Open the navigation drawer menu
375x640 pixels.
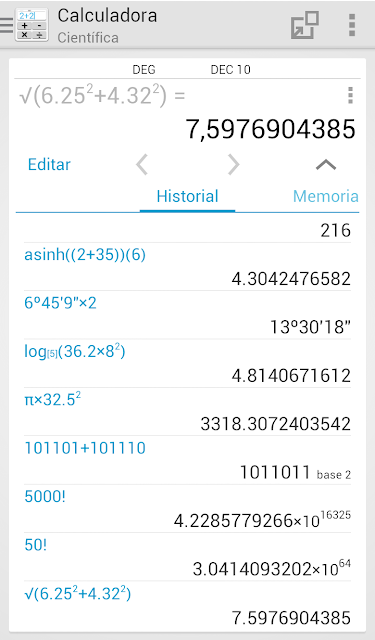7,25
